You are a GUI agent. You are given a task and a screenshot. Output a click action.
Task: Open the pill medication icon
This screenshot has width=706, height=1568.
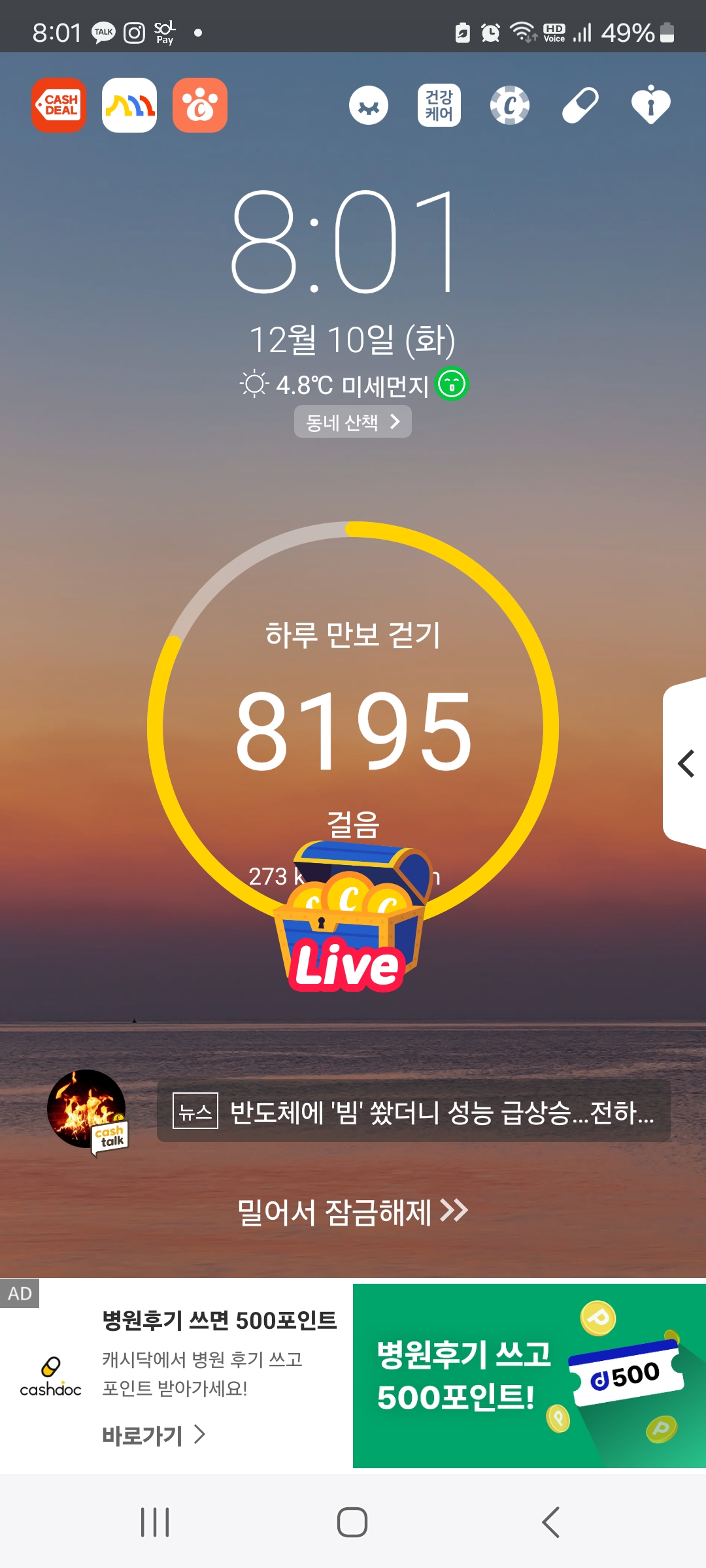click(580, 105)
